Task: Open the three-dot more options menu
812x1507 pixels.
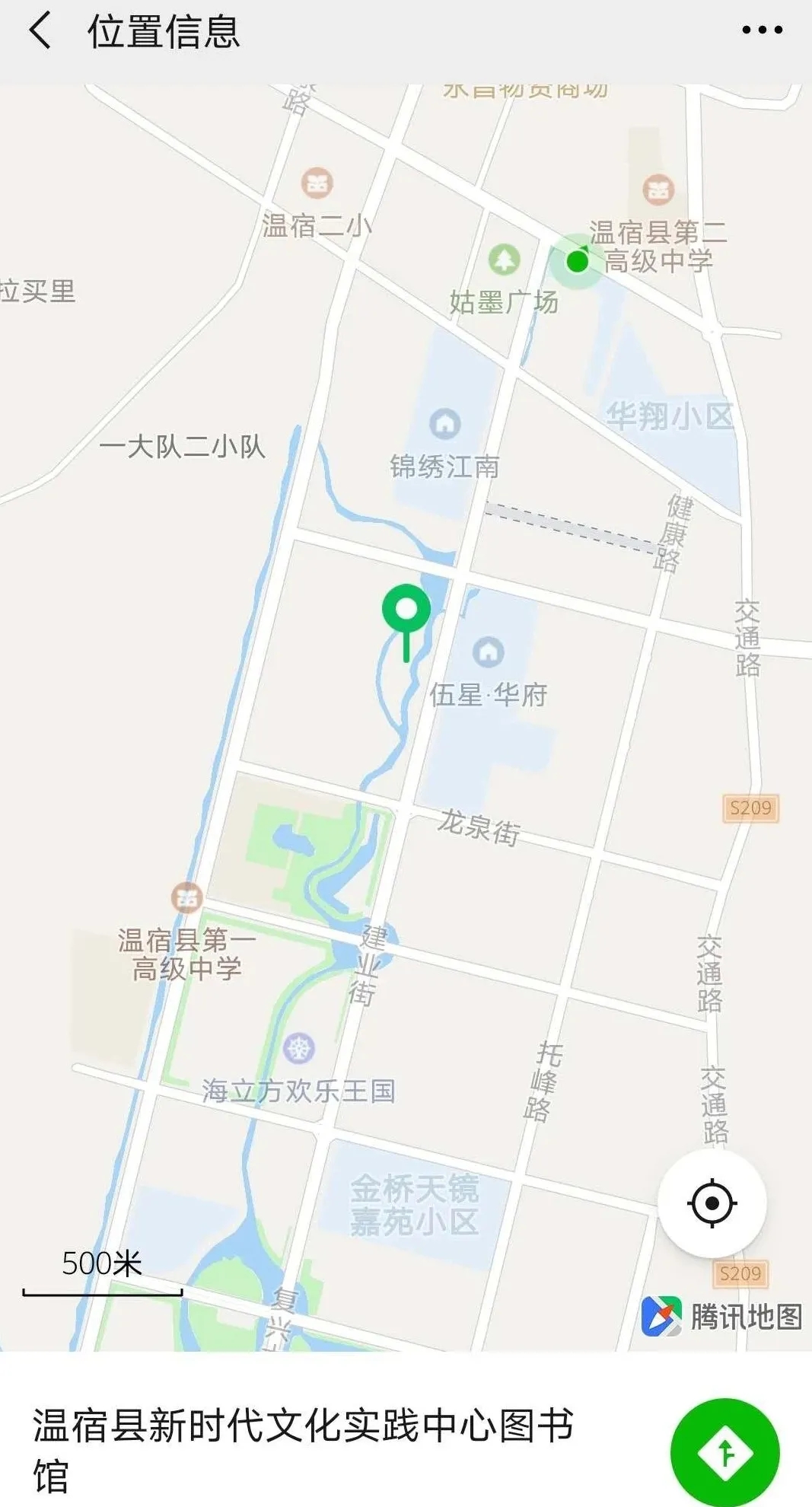Action: tap(762, 30)
